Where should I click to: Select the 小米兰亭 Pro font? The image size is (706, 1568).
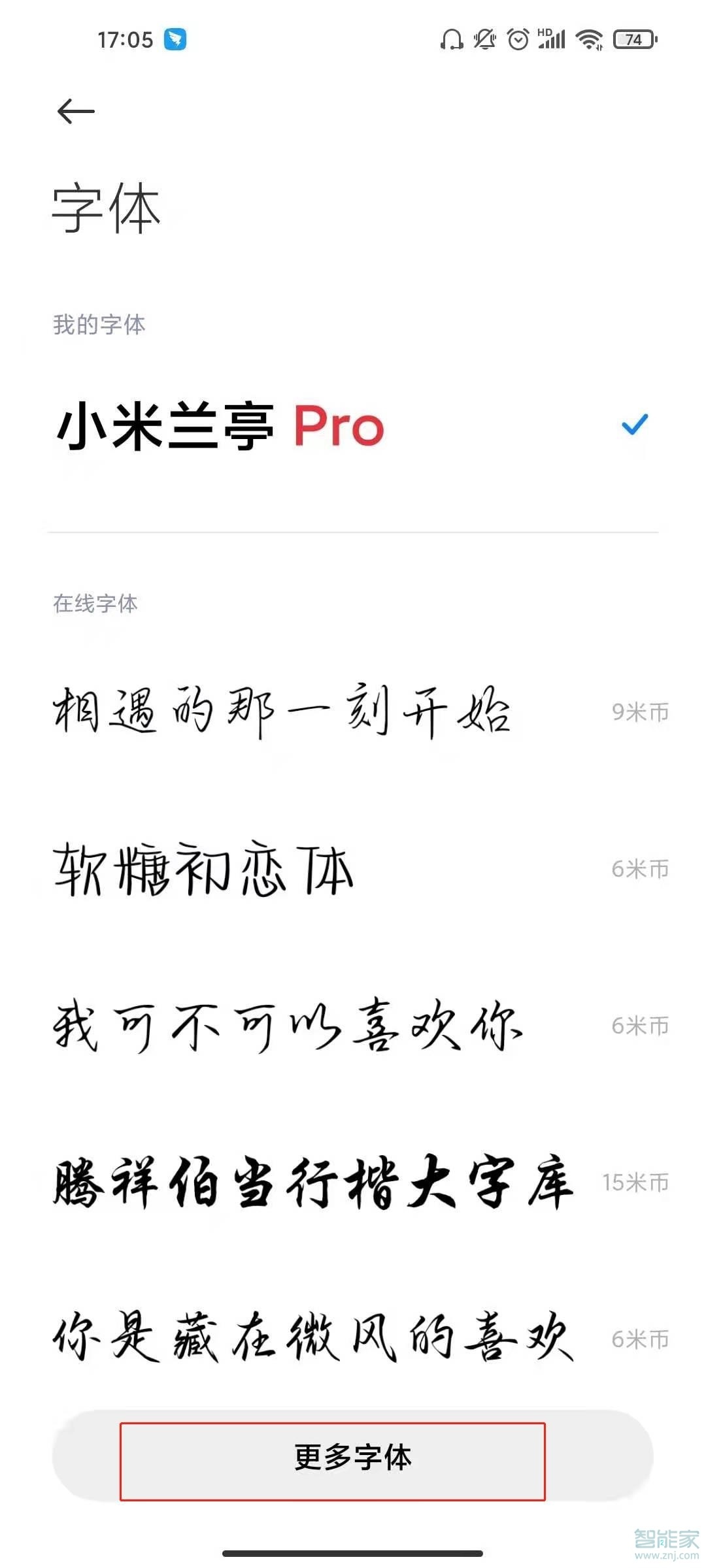(221, 427)
